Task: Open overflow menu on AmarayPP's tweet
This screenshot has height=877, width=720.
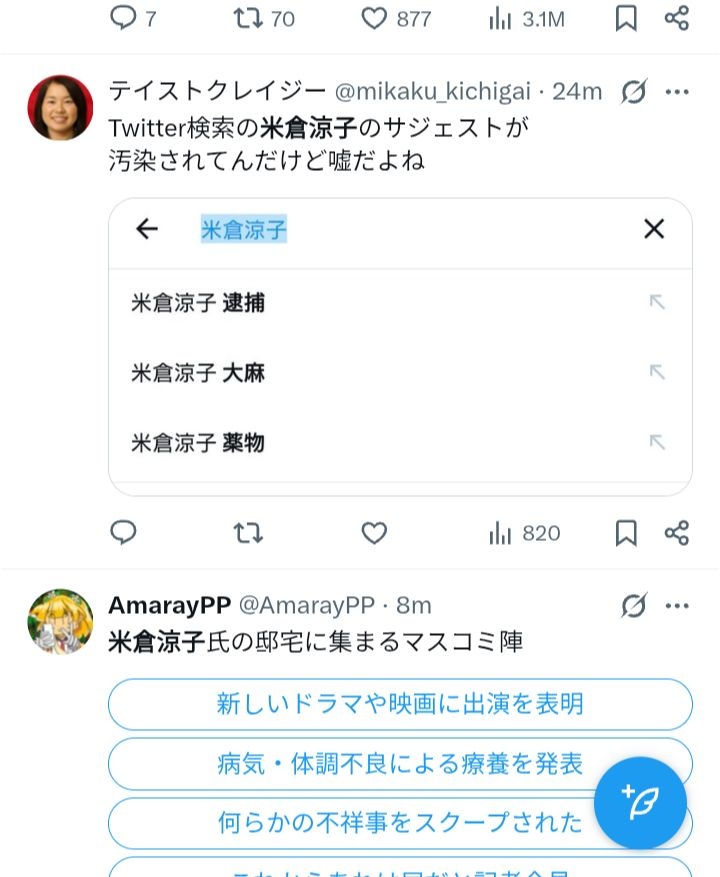Action: coord(677,605)
